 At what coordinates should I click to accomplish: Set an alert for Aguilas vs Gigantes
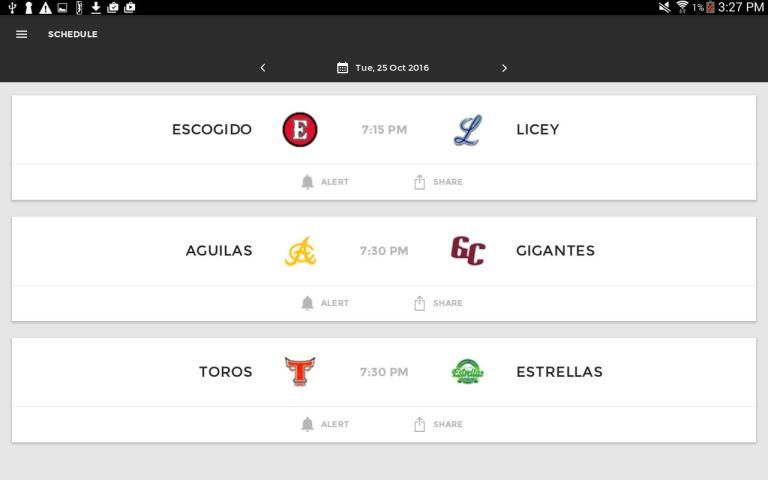[x=325, y=303]
